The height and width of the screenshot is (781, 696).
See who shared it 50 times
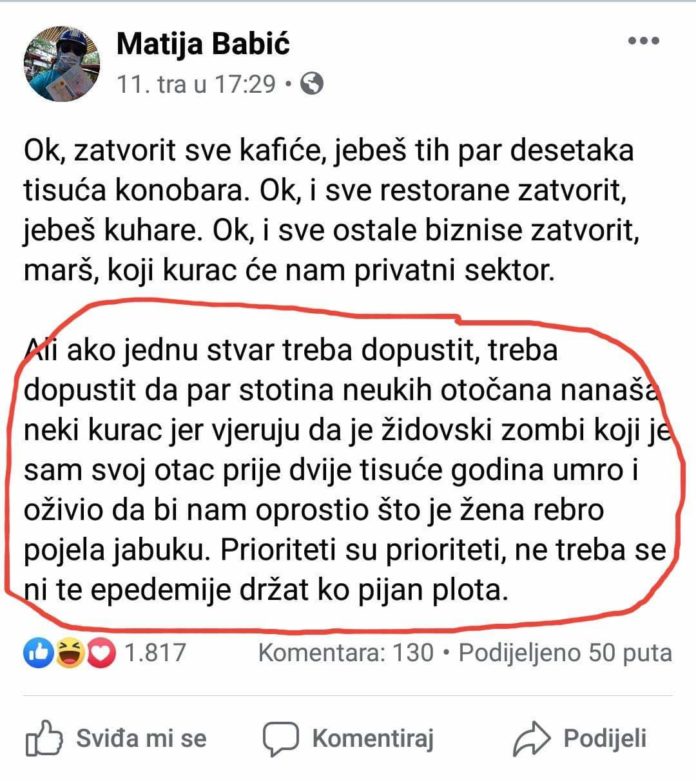tap(564, 654)
